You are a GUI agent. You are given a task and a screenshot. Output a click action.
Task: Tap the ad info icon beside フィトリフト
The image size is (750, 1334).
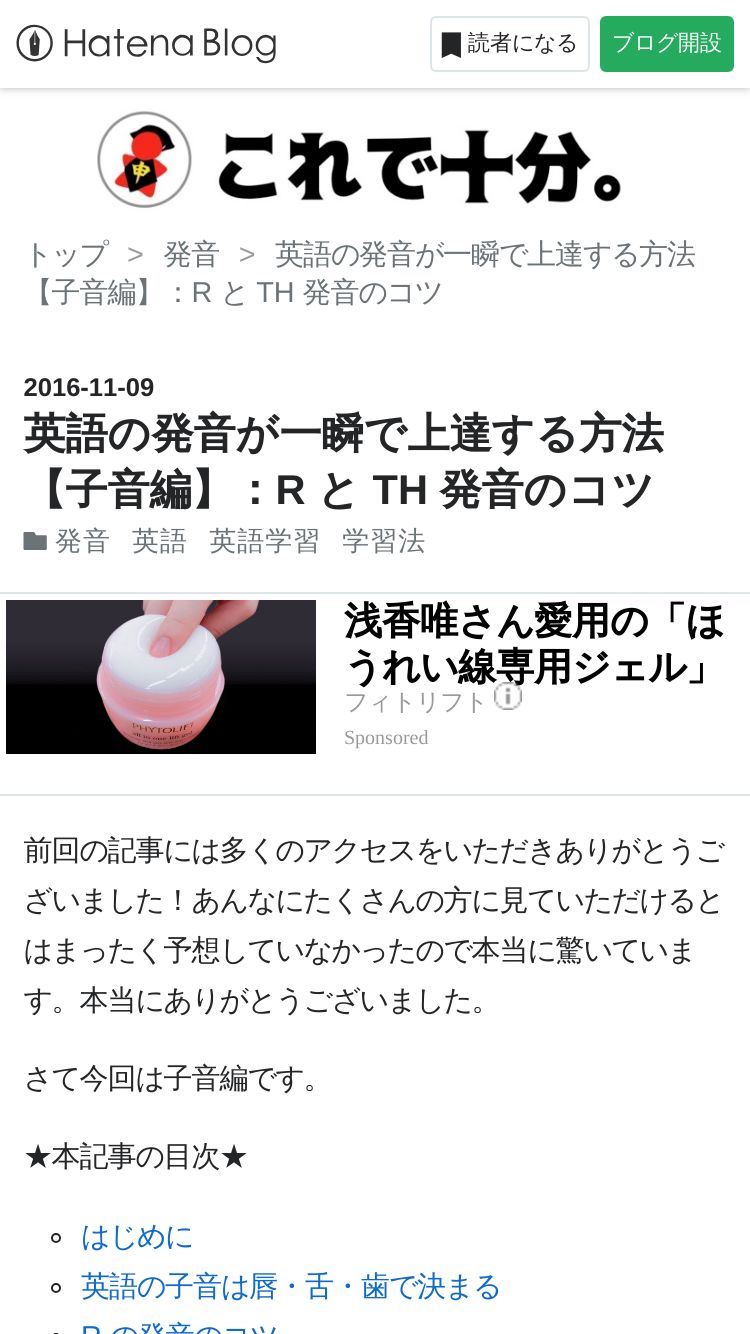tap(508, 696)
